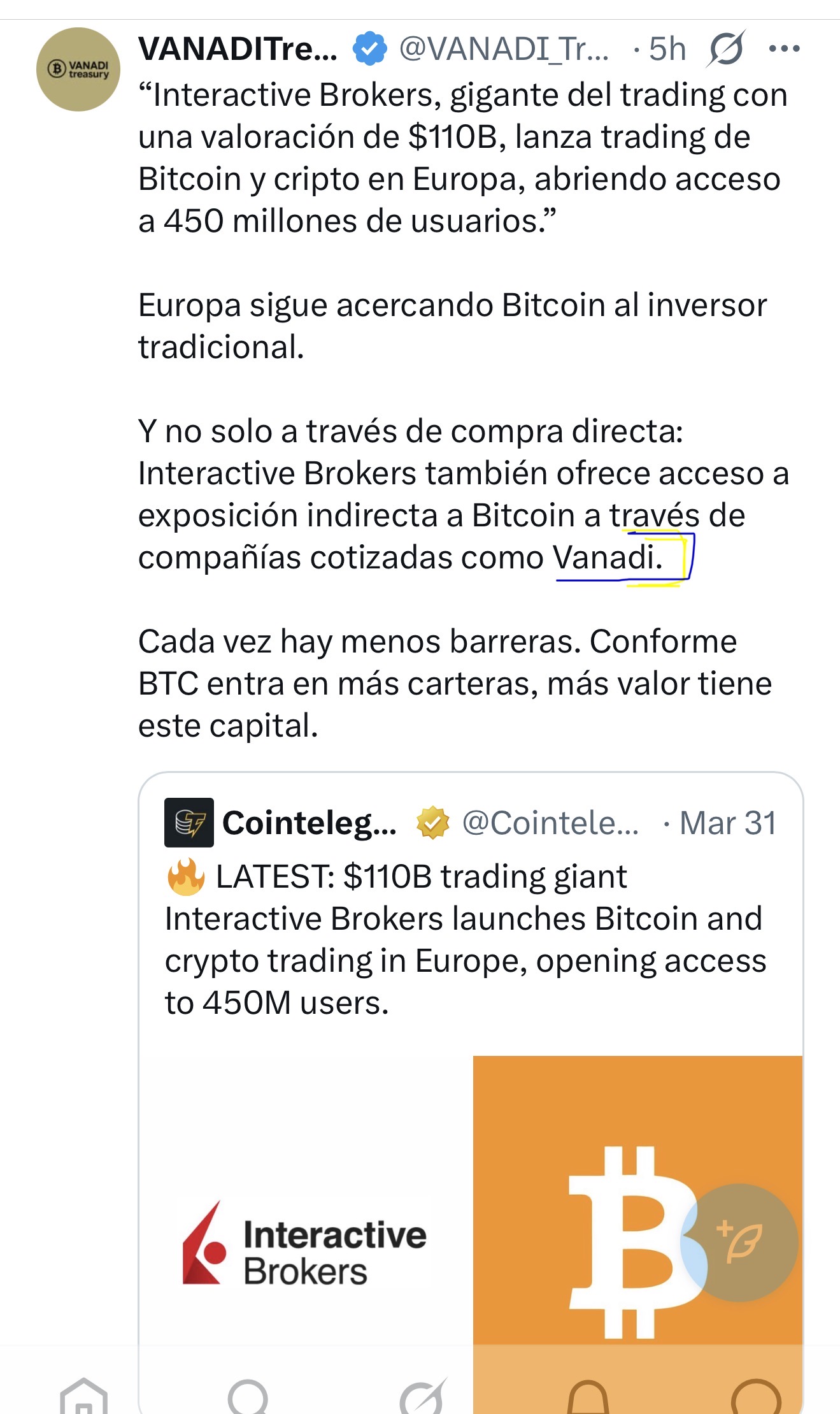Viewport: 840px width, 1414px height.
Task: Open the VANADITreasury account name
Action: (x=238, y=49)
